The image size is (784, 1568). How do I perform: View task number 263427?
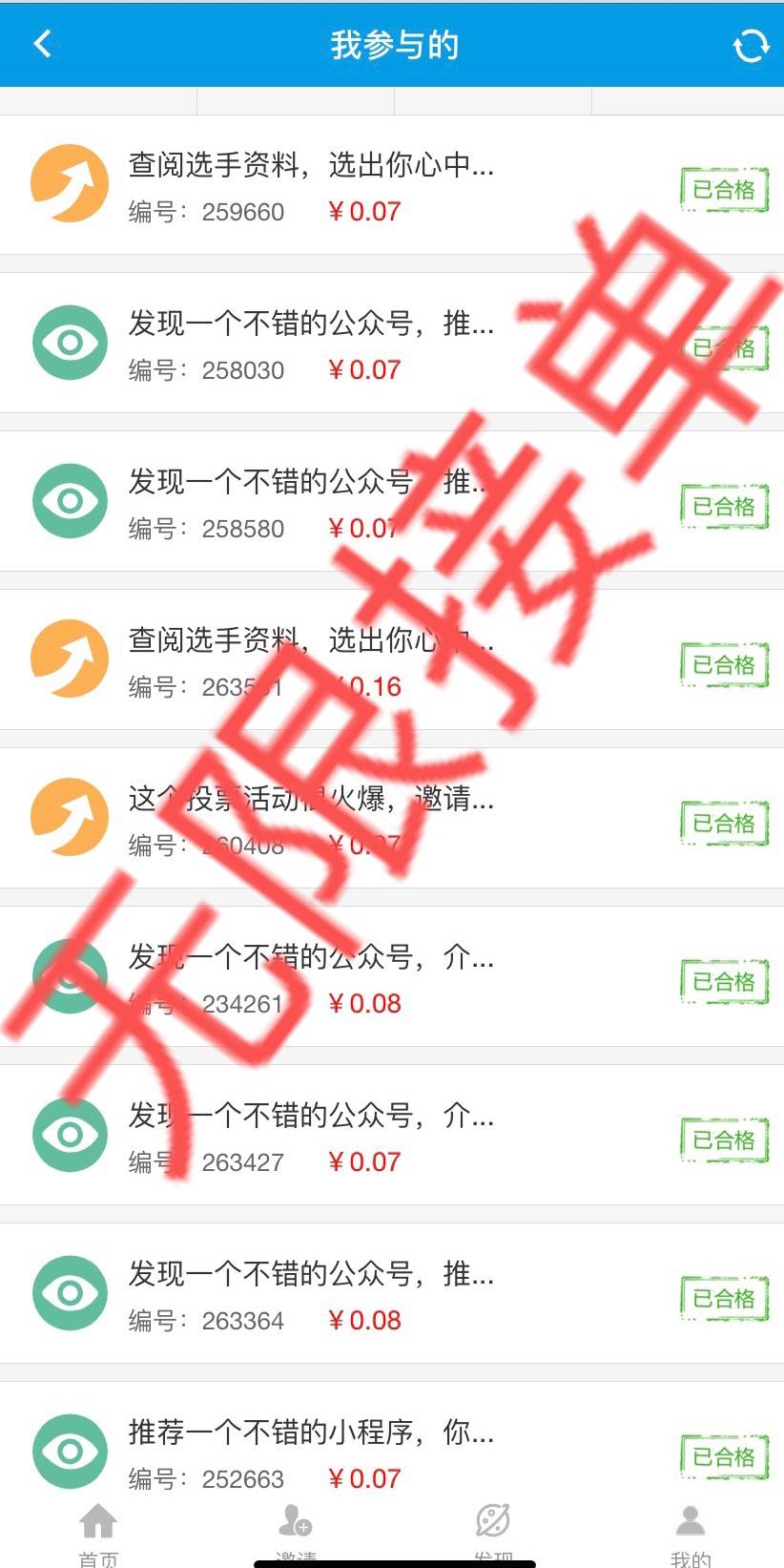click(392, 1135)
